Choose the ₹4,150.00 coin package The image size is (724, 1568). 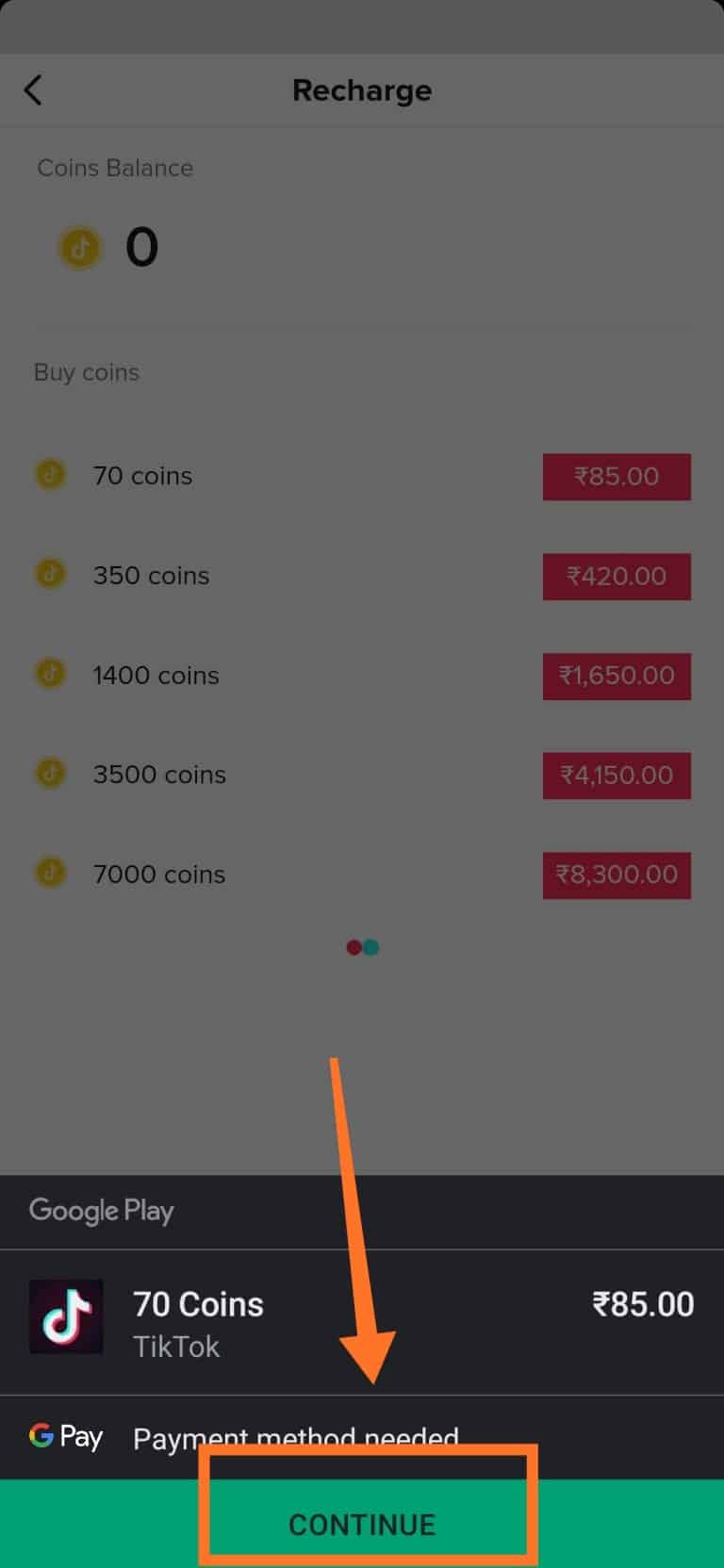[x=617, y=775]
